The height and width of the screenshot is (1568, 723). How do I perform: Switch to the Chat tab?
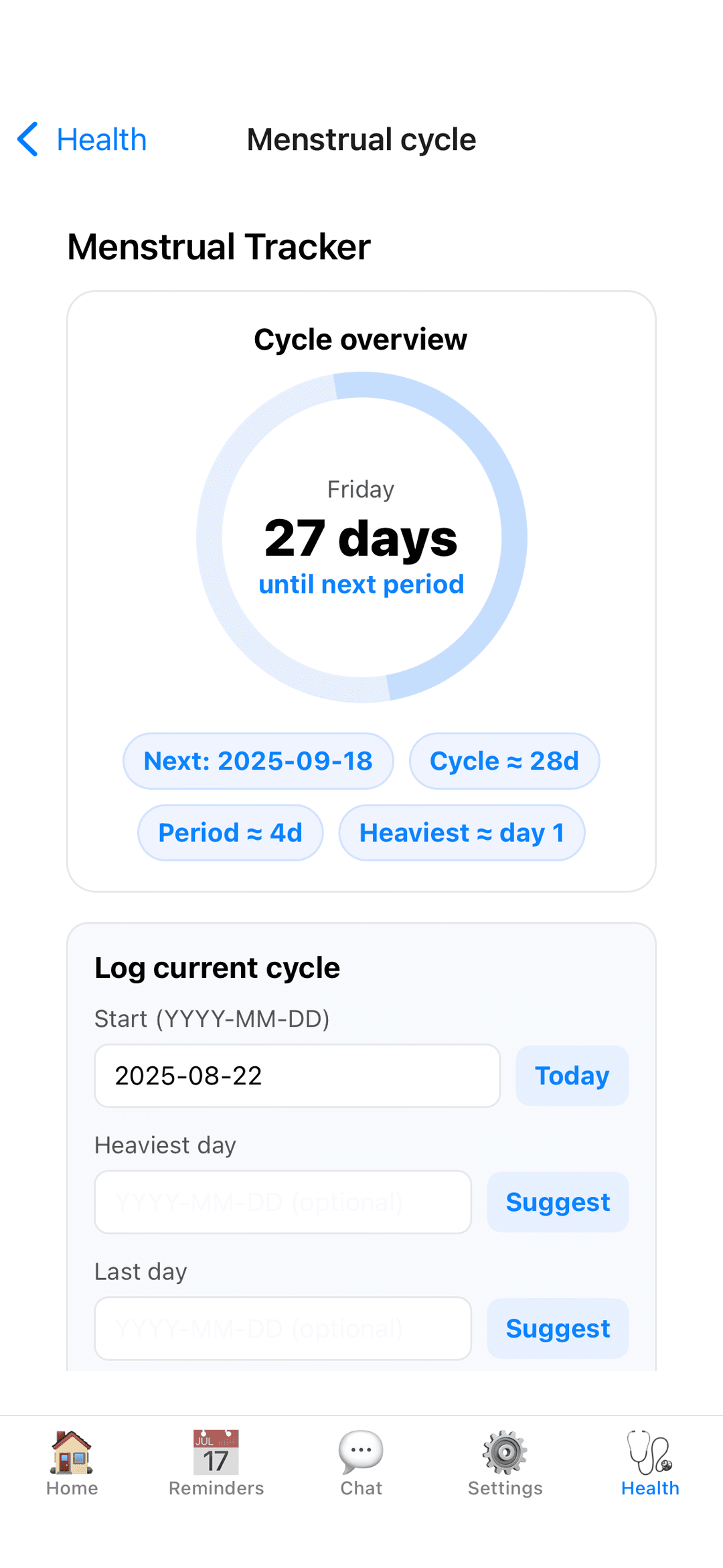pyautogui.click(x=361, y=1464)
